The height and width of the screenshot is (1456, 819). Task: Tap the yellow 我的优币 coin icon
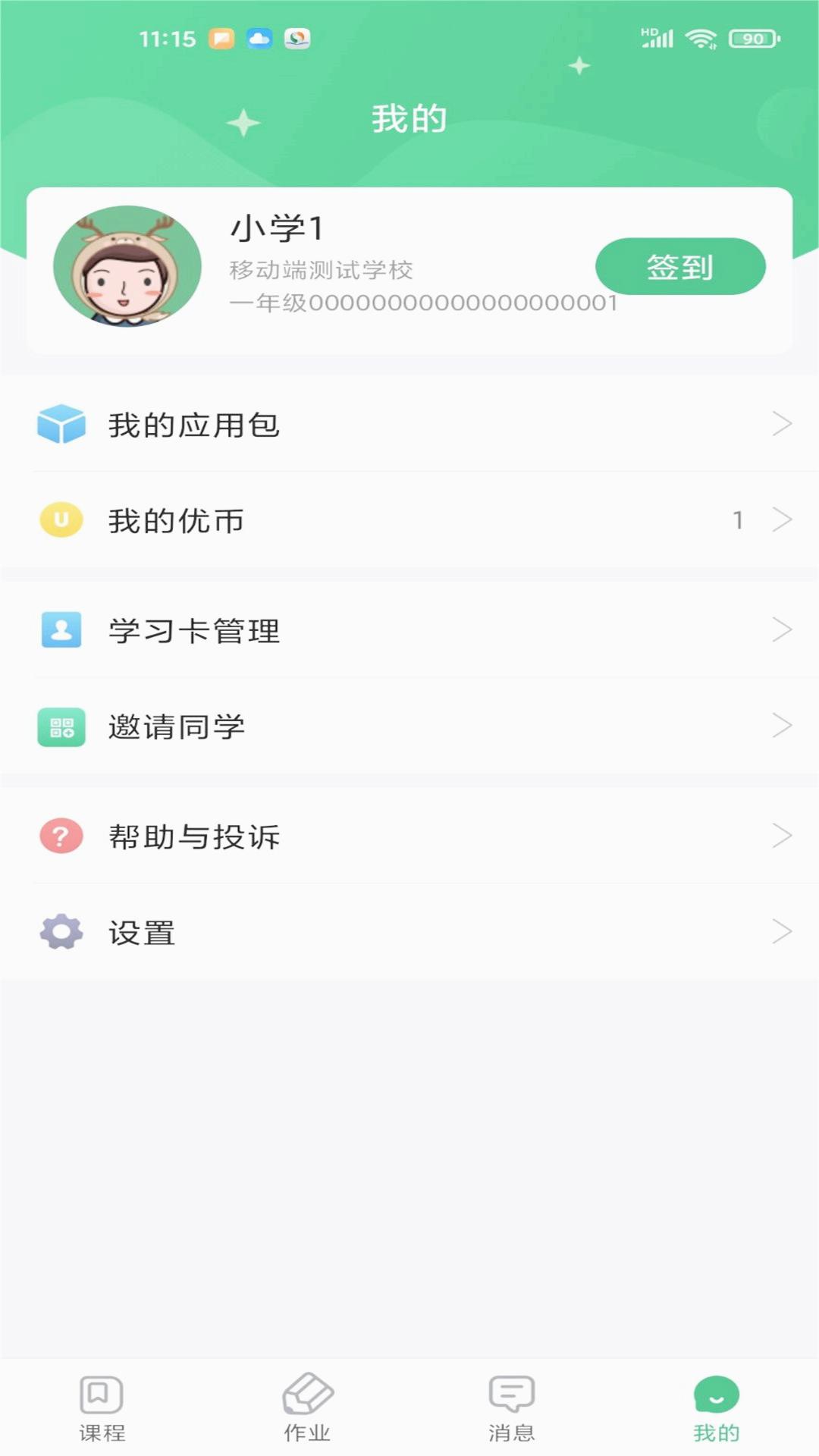coord(62,520)
